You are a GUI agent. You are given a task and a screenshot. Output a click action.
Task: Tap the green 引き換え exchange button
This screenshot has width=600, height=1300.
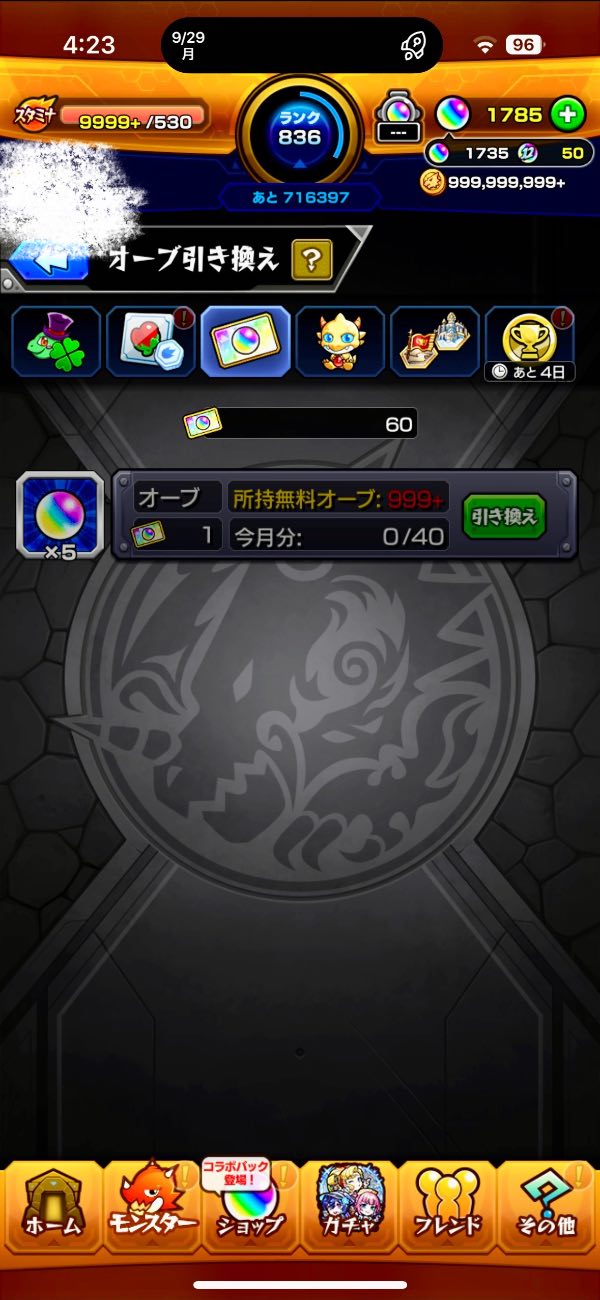click(504, 516)
